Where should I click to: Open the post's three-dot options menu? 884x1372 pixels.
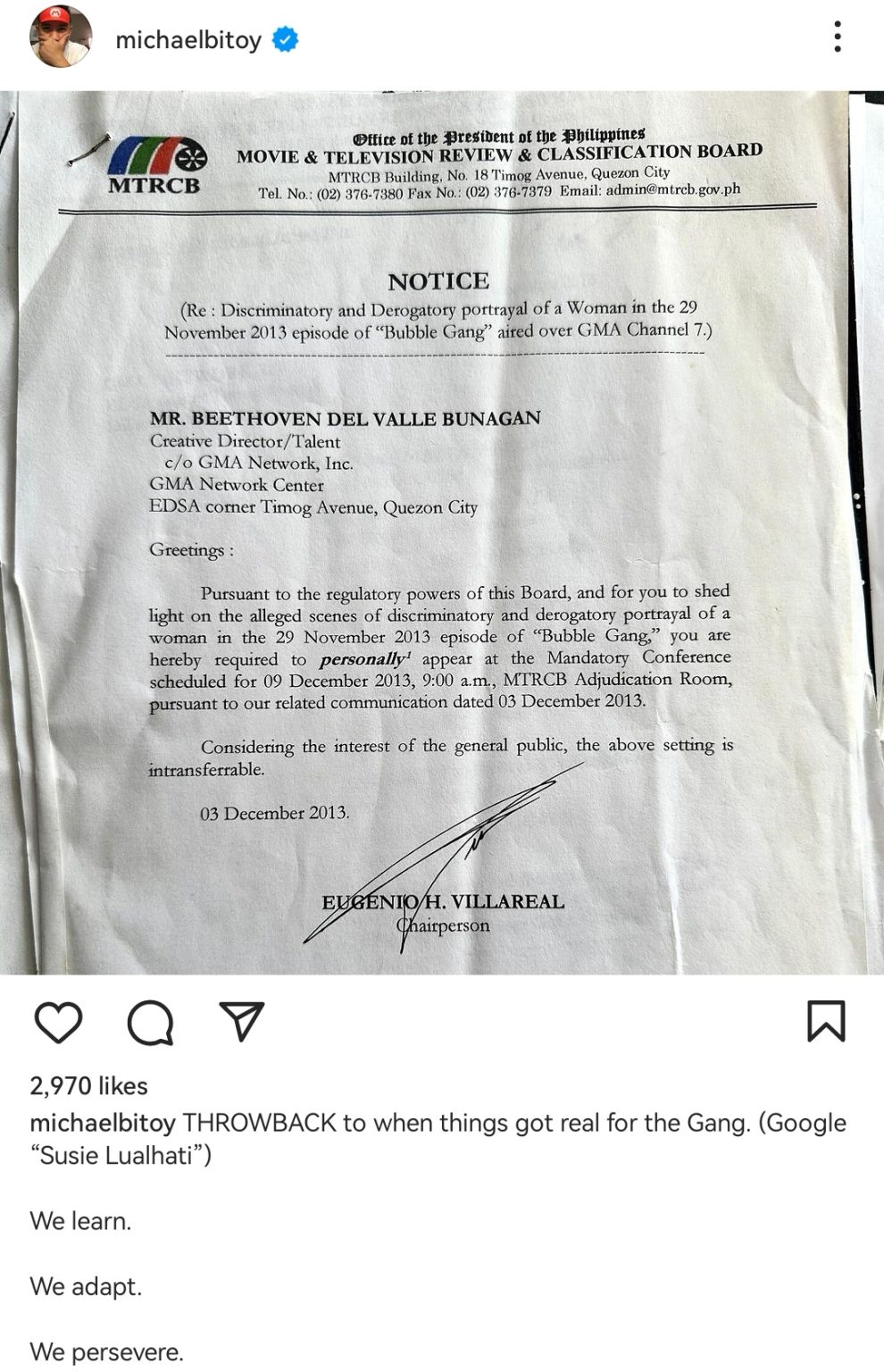[x=837, y=38]
